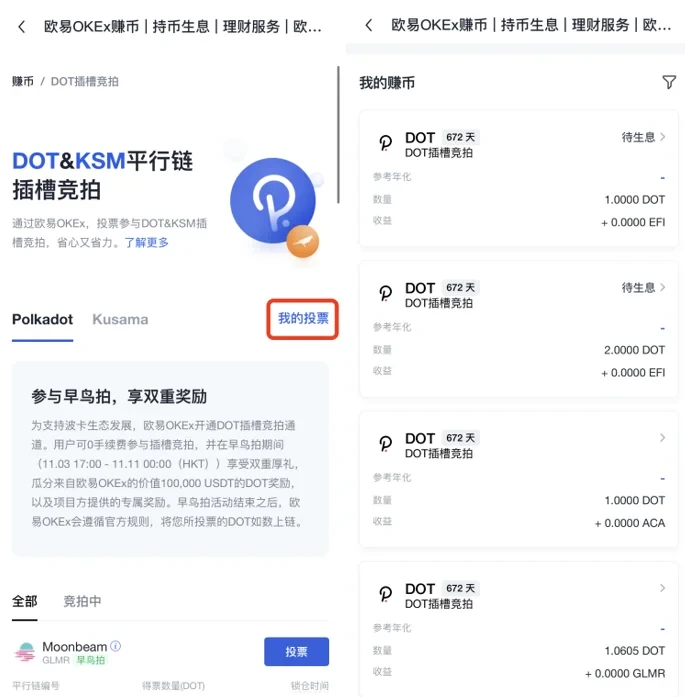Open the 了解更多 link
The width and height of the screenshot is (685, 697).
[146, 242]
